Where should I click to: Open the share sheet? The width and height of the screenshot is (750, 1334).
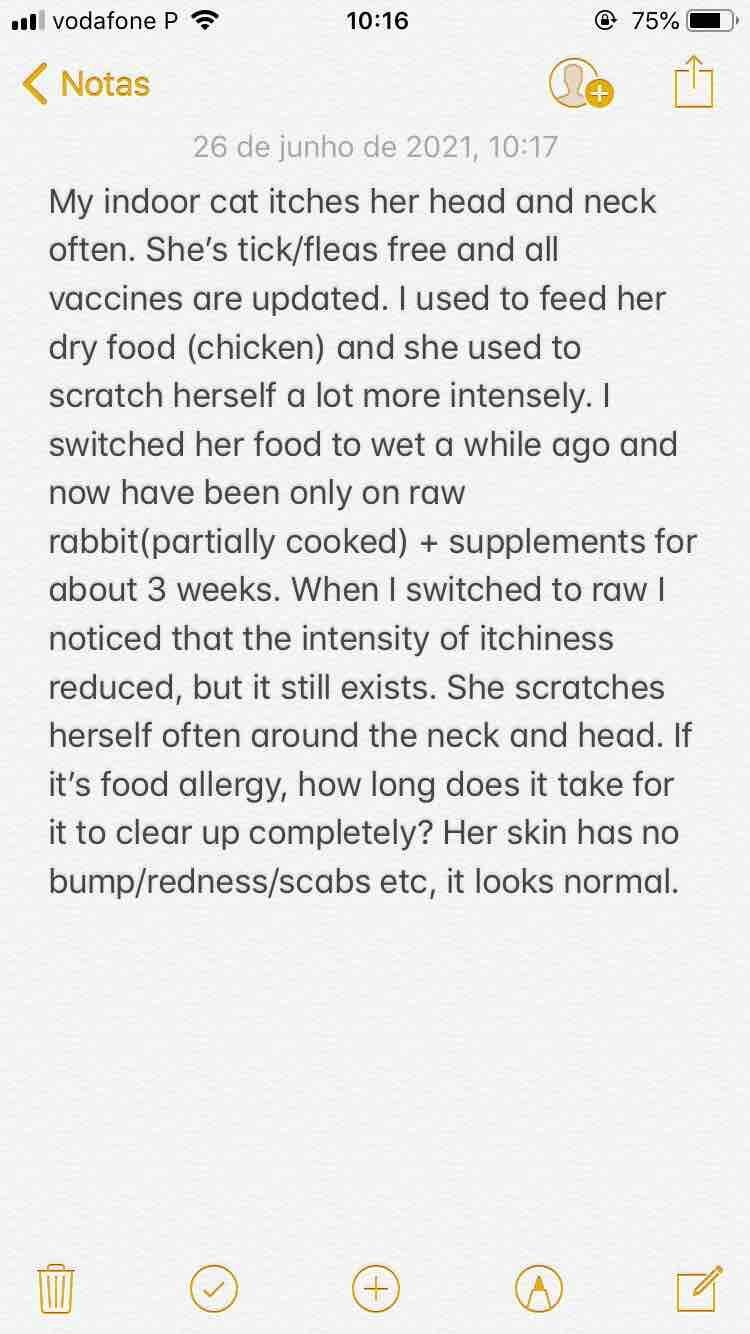tap(693, 82)
